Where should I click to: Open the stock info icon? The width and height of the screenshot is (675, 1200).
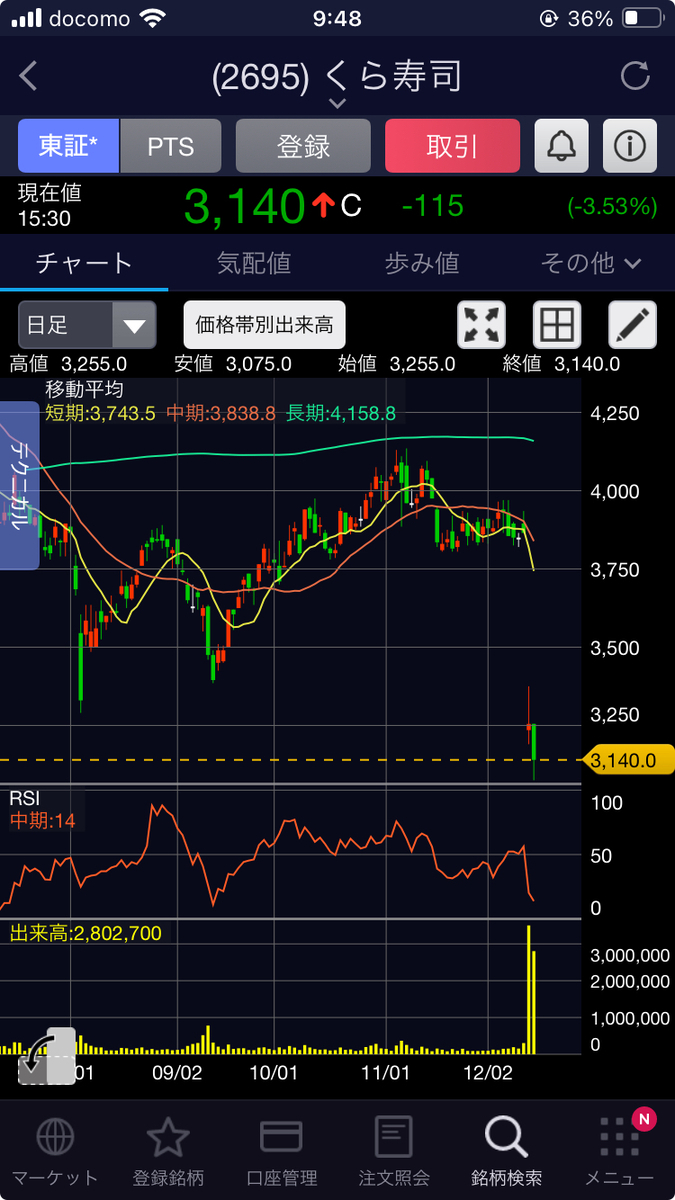pyautogui.click(x=629, y=147)
